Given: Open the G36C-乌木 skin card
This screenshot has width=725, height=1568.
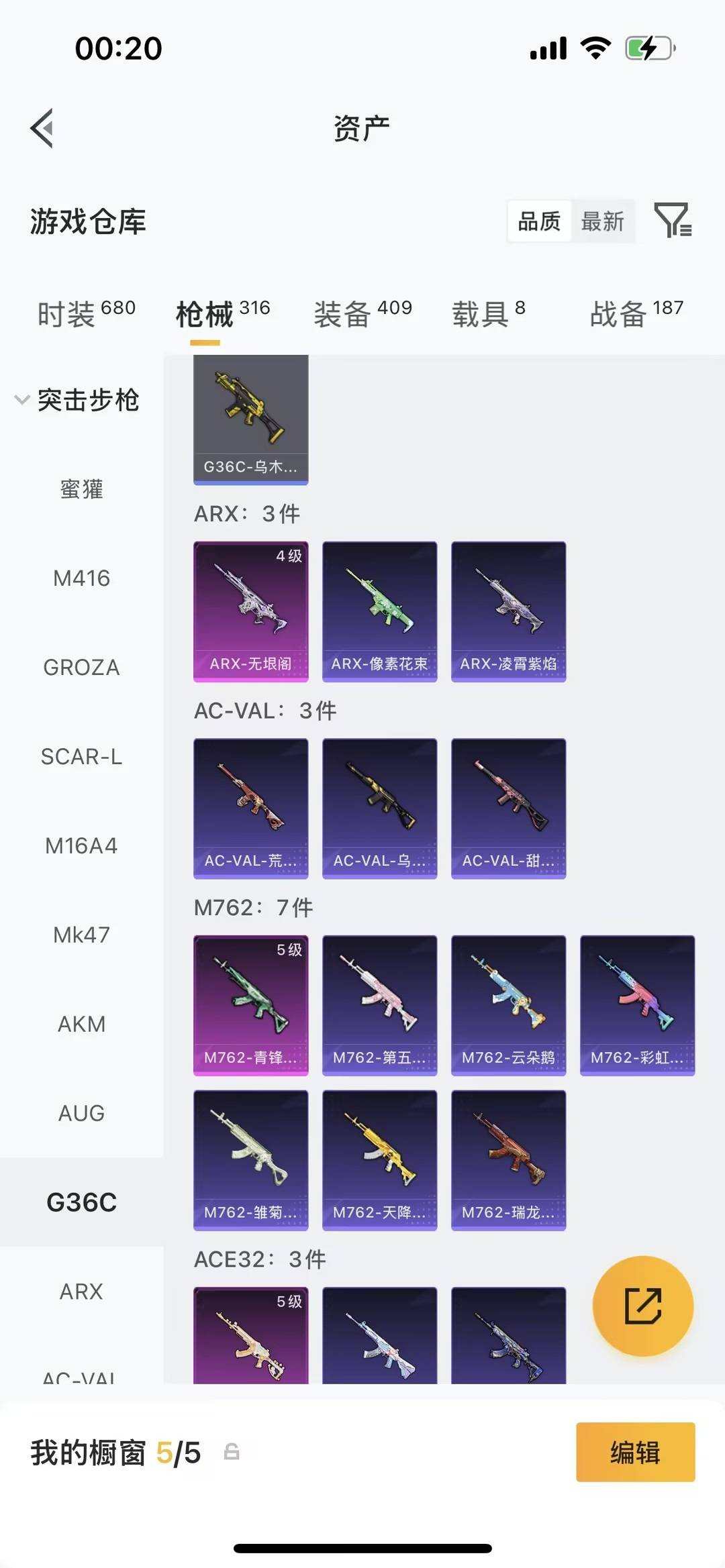Looking at the screenshot, I should (250, 419).
